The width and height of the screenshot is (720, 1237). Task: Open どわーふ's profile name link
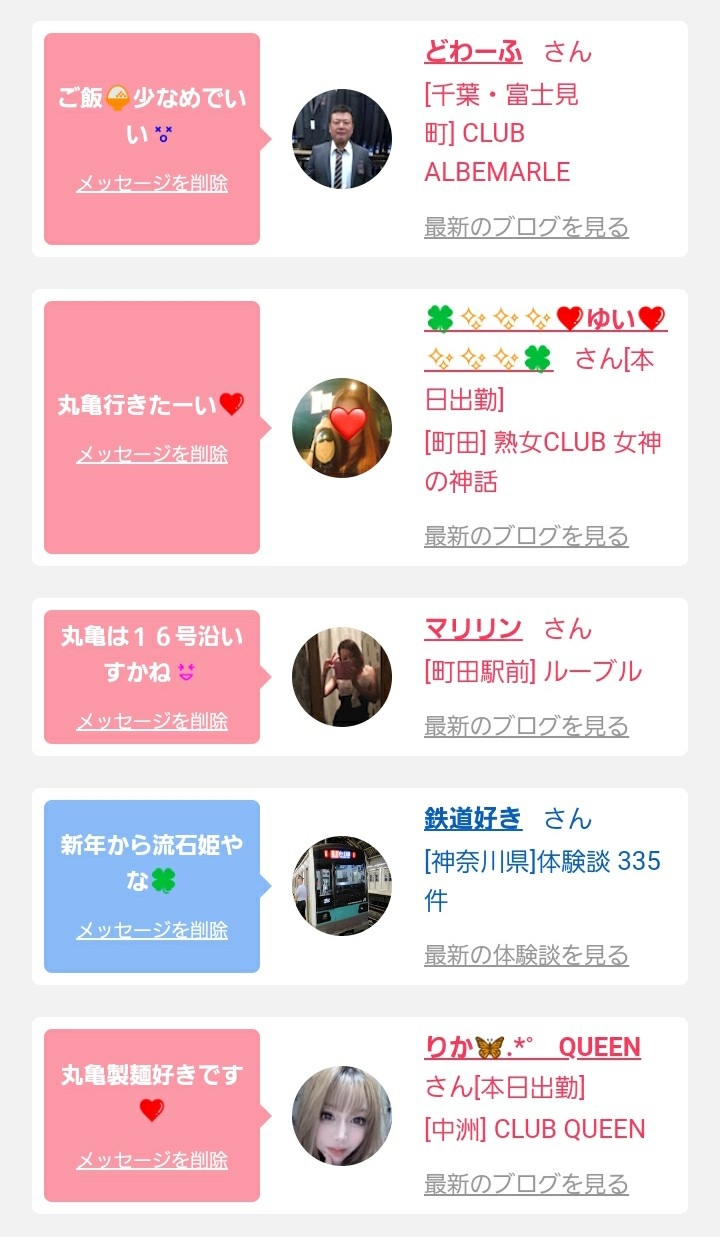click(x=473, y=51)
